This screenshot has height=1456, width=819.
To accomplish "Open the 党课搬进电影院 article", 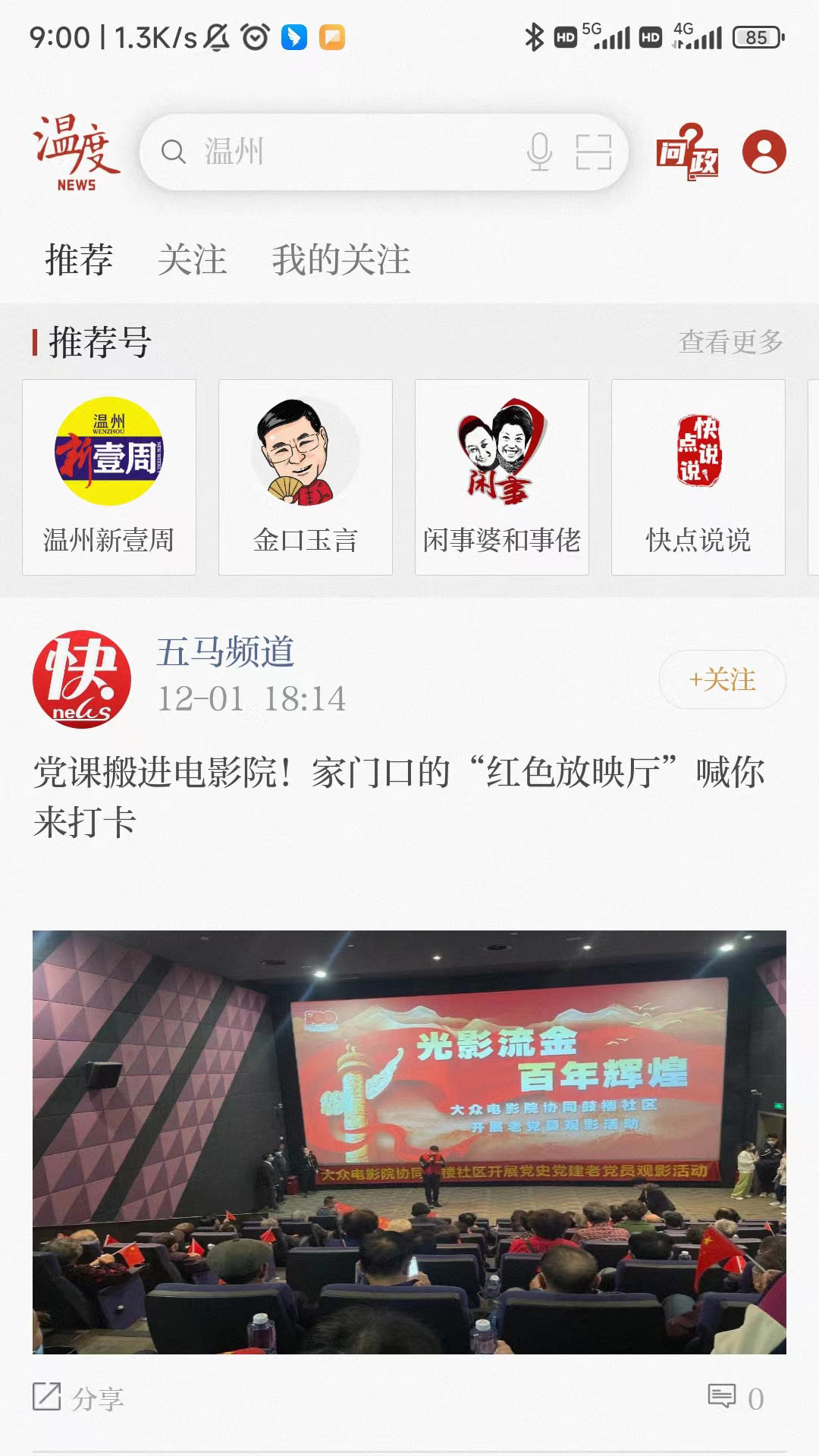I will pyautogui.click(x=398, y=796).
